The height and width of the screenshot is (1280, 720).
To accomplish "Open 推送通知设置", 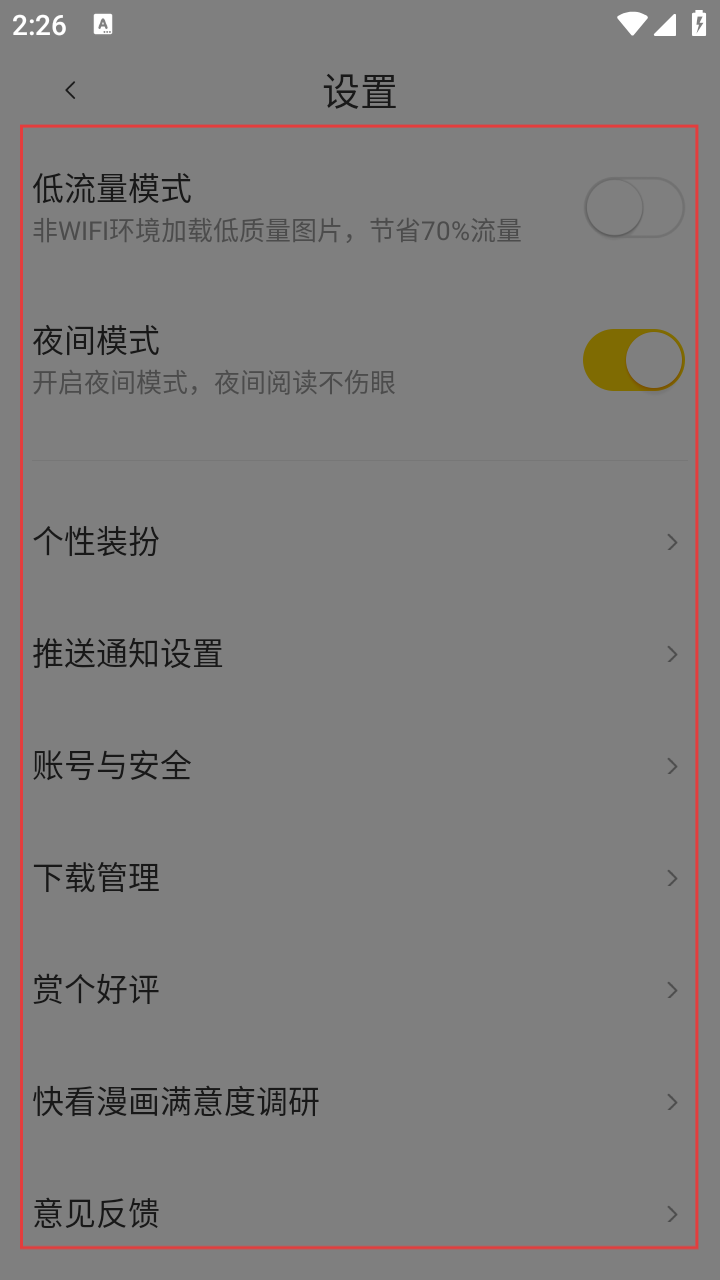I will click(358, 654).
